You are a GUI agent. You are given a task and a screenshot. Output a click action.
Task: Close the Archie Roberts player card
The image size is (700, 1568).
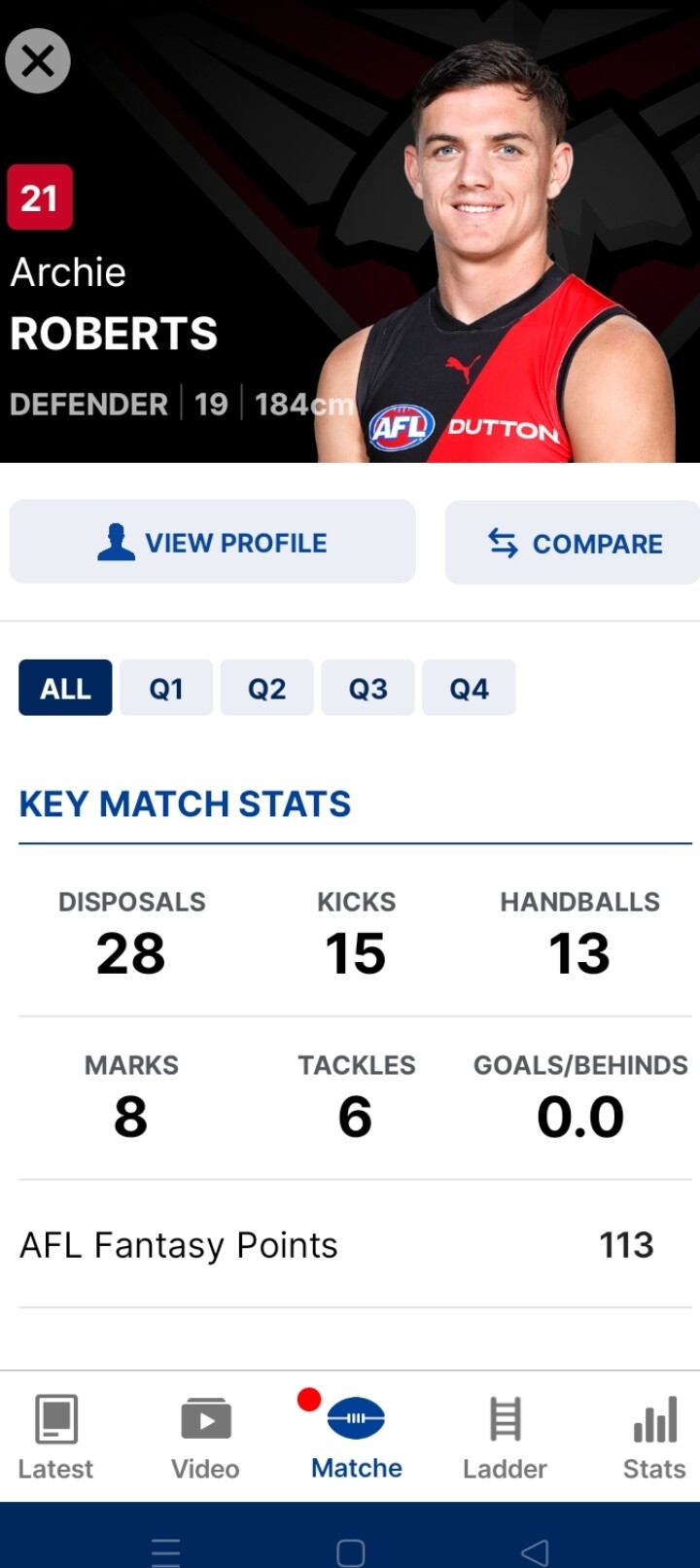tap(38, 61)
